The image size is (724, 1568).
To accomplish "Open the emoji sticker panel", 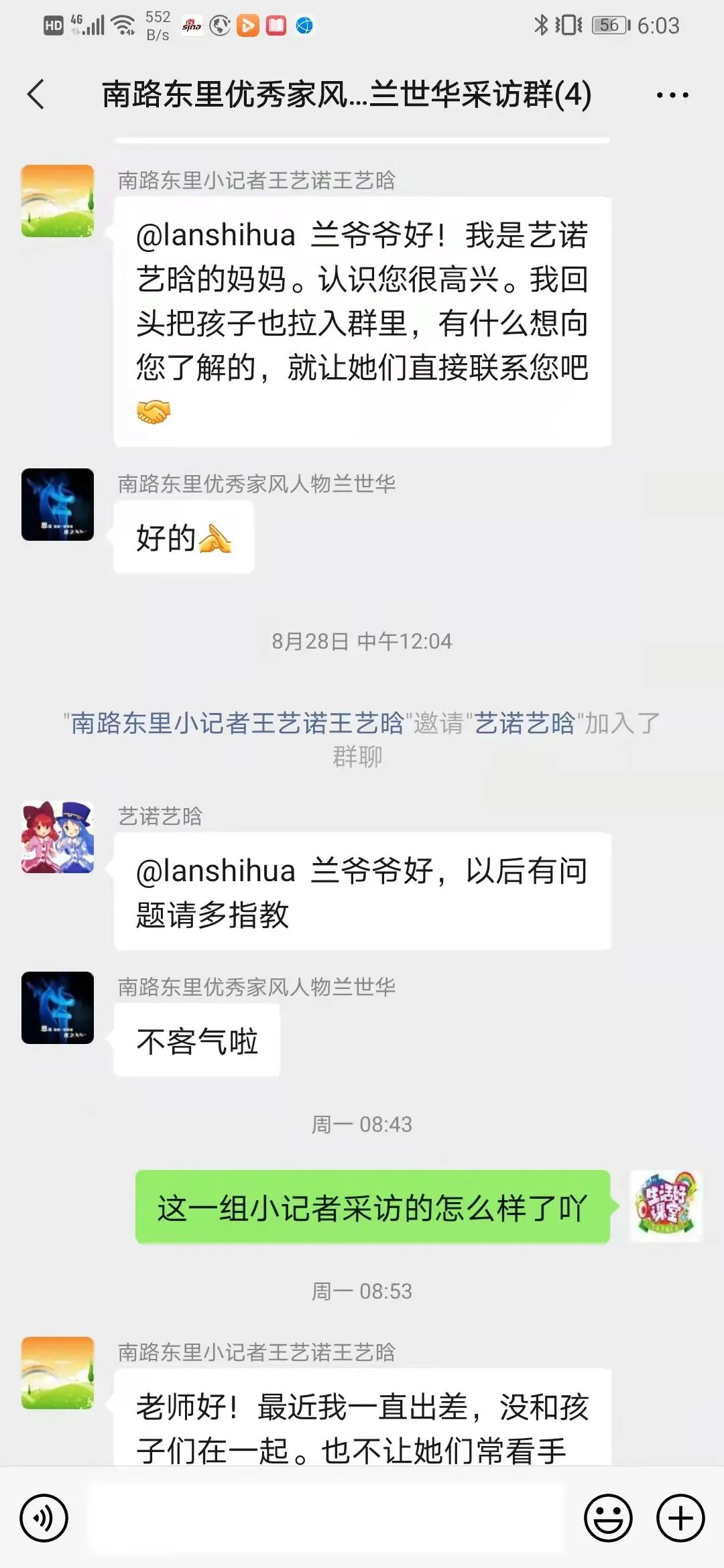I will pyautogui.click(x=608, y=1518).
